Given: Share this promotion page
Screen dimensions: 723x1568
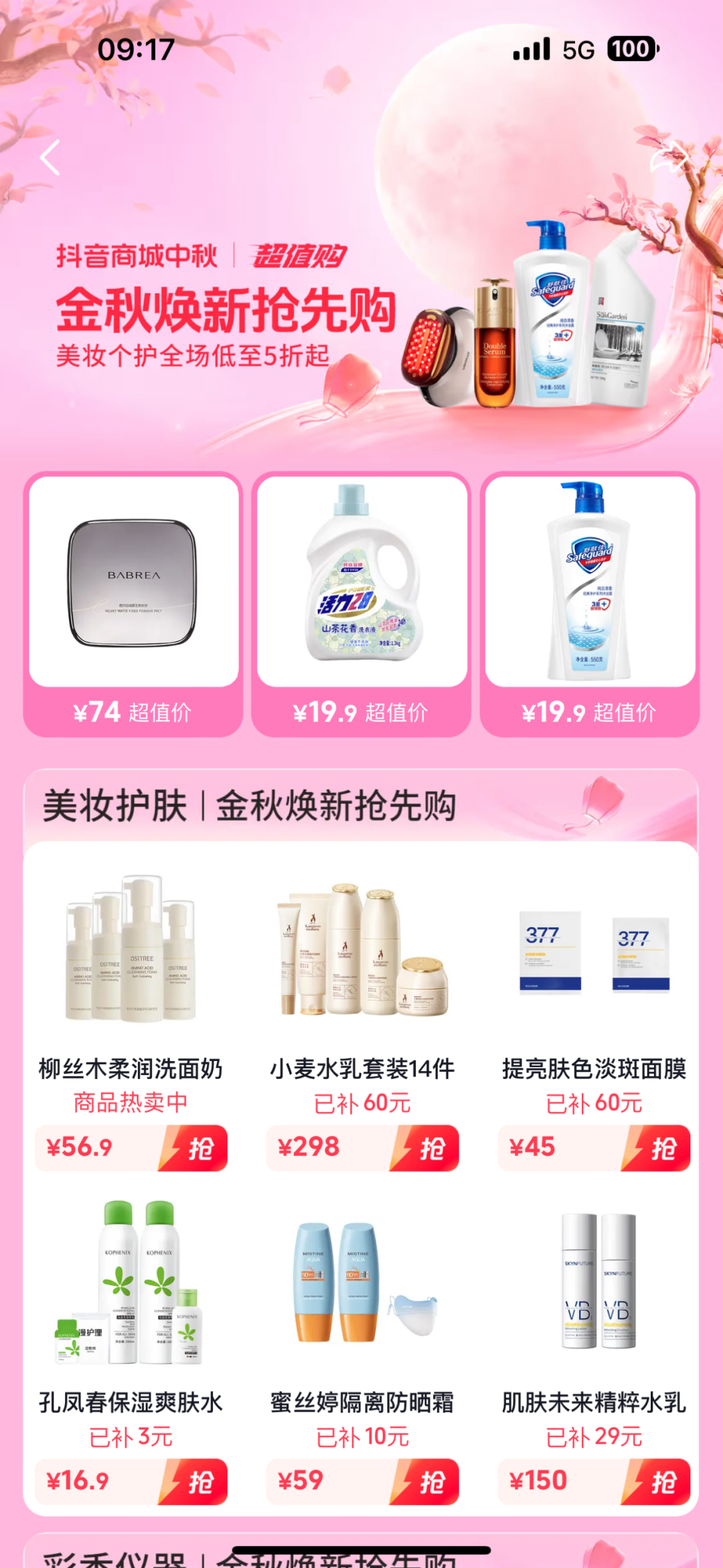Looking at the screenshot, I should pyautogui.click(x=669, y=157).
